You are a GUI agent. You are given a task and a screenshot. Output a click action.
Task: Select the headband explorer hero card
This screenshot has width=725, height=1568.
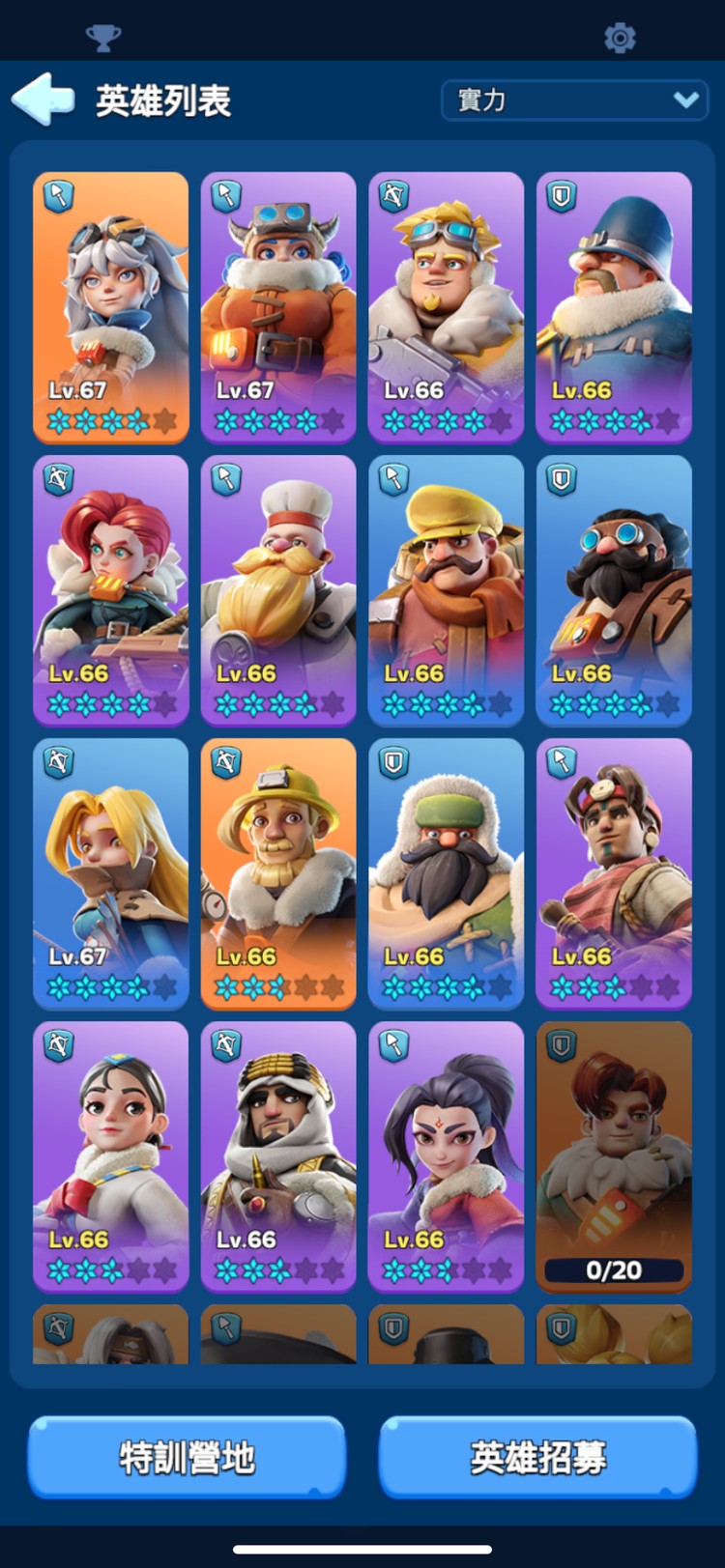(x=614, y=873)
